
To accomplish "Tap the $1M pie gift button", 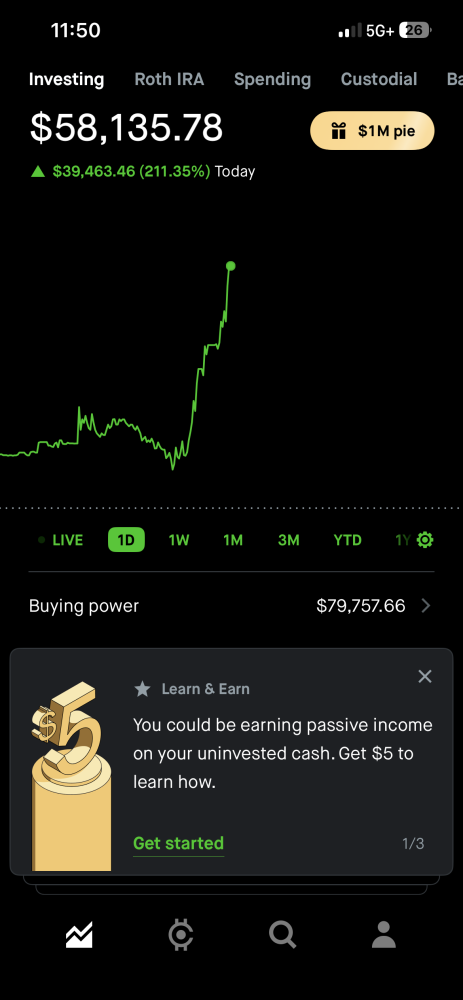I will (x=372, y=131).
